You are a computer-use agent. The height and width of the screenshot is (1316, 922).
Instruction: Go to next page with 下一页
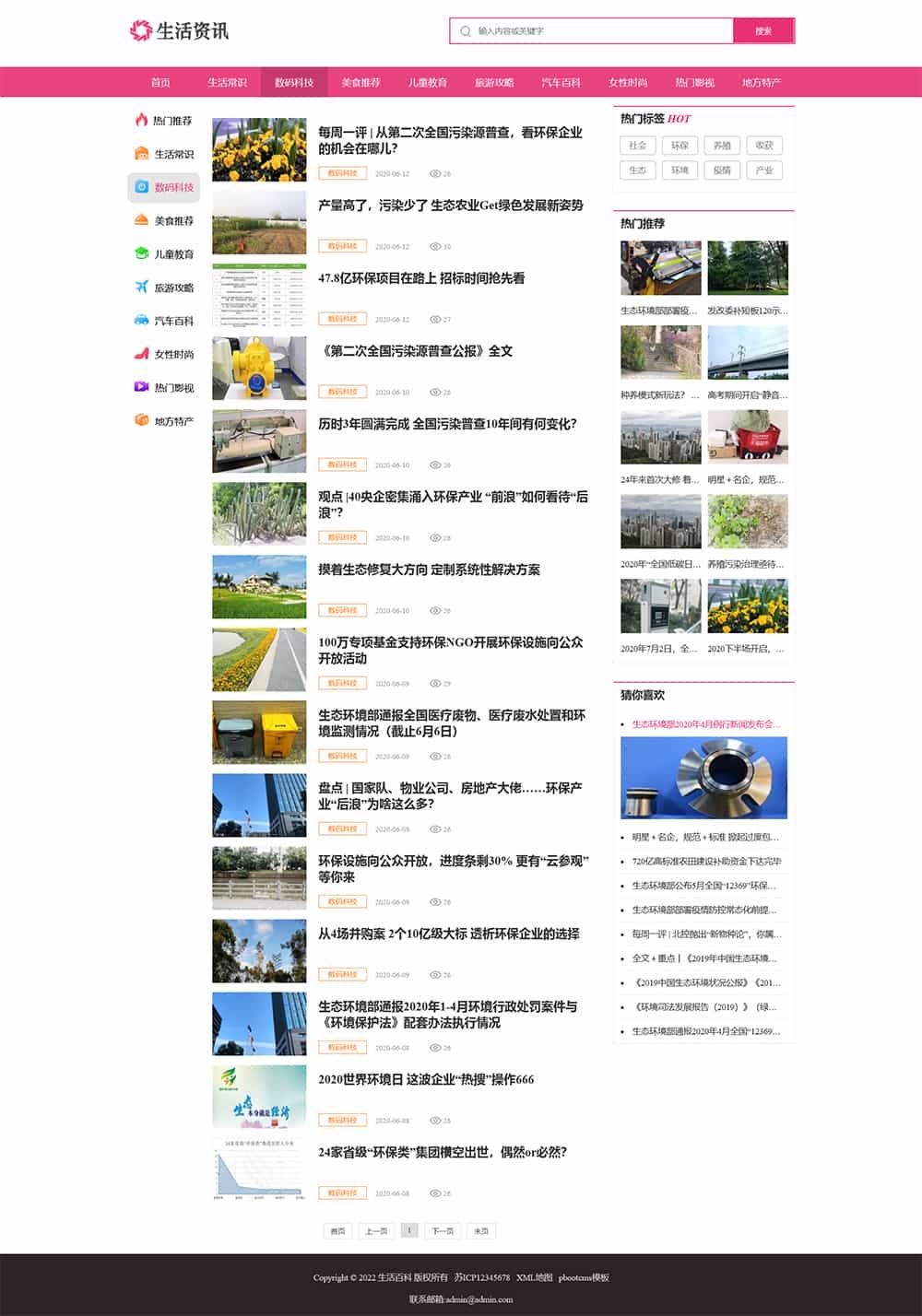click(x=443, y=1231)
